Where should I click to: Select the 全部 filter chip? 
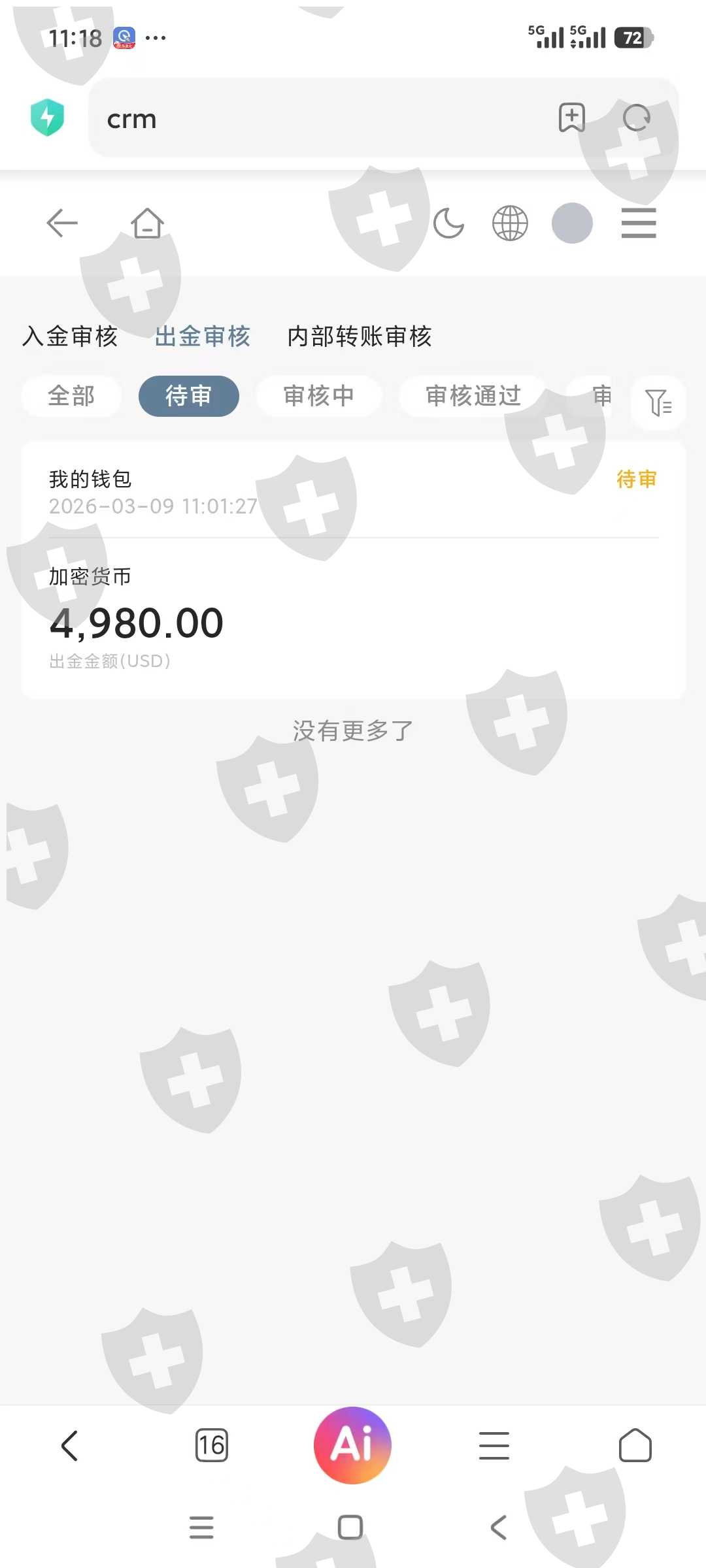[71, 396]
